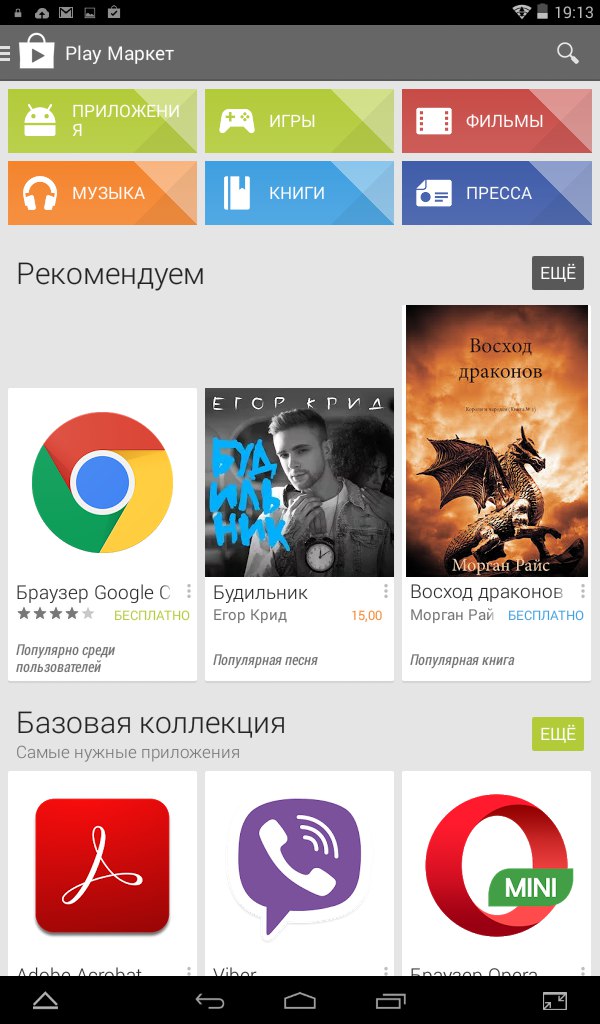Open the search icon in Play Маркет
600x1024 pixels.
click(567, 53)
